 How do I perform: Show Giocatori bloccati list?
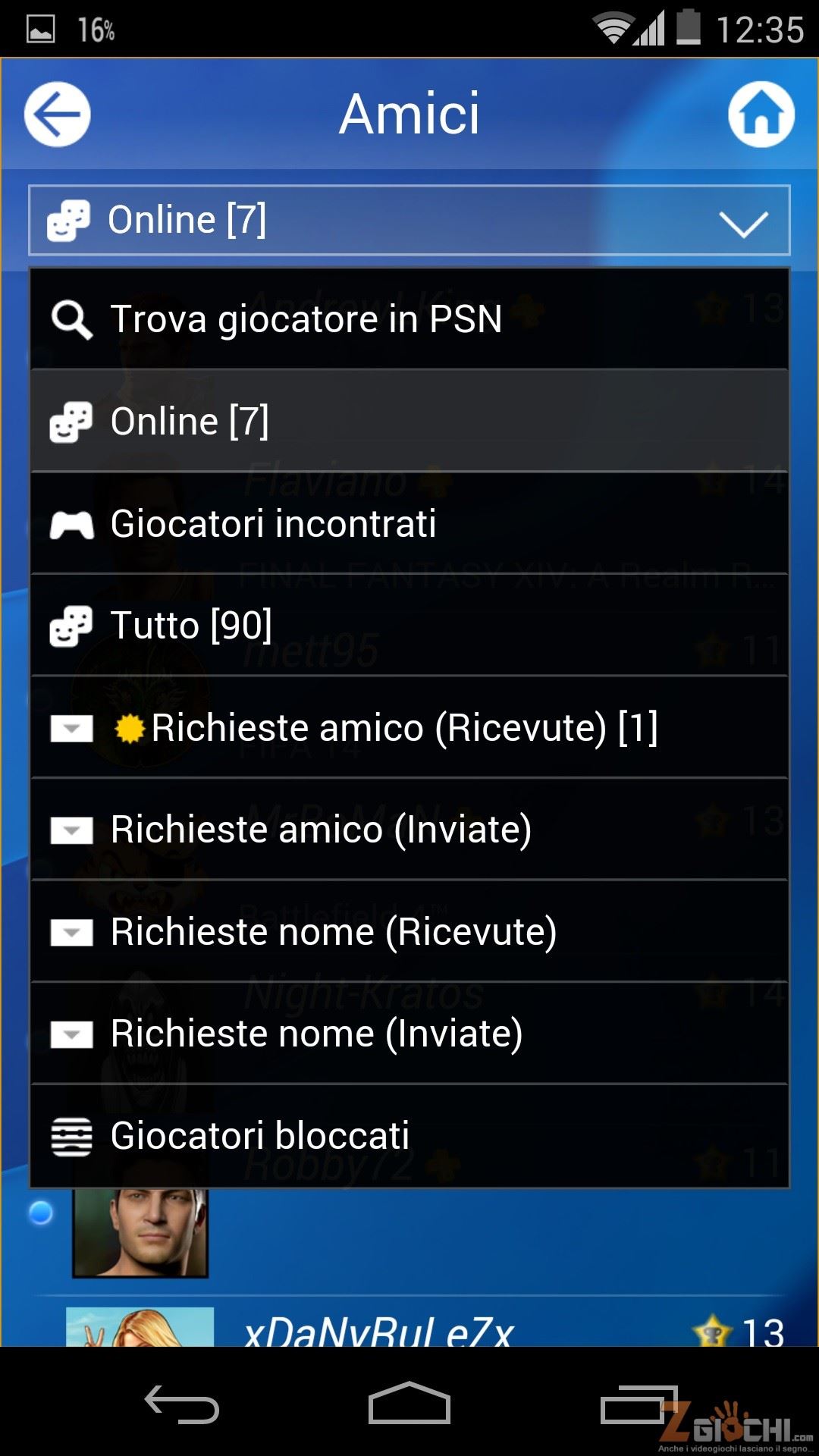[409, 1135]
